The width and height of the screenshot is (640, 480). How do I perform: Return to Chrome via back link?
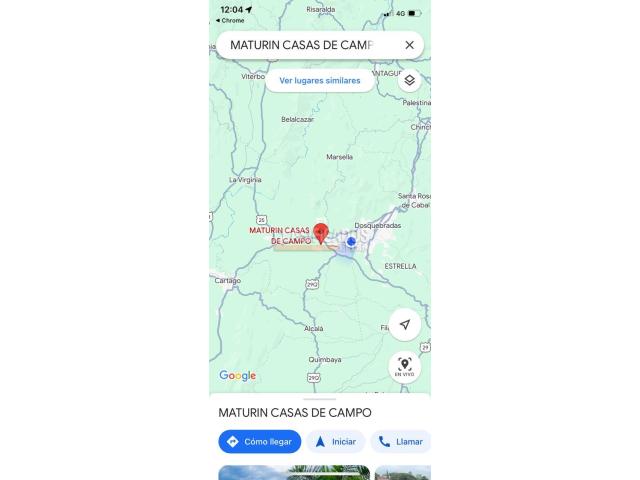(x=231, y=20)
